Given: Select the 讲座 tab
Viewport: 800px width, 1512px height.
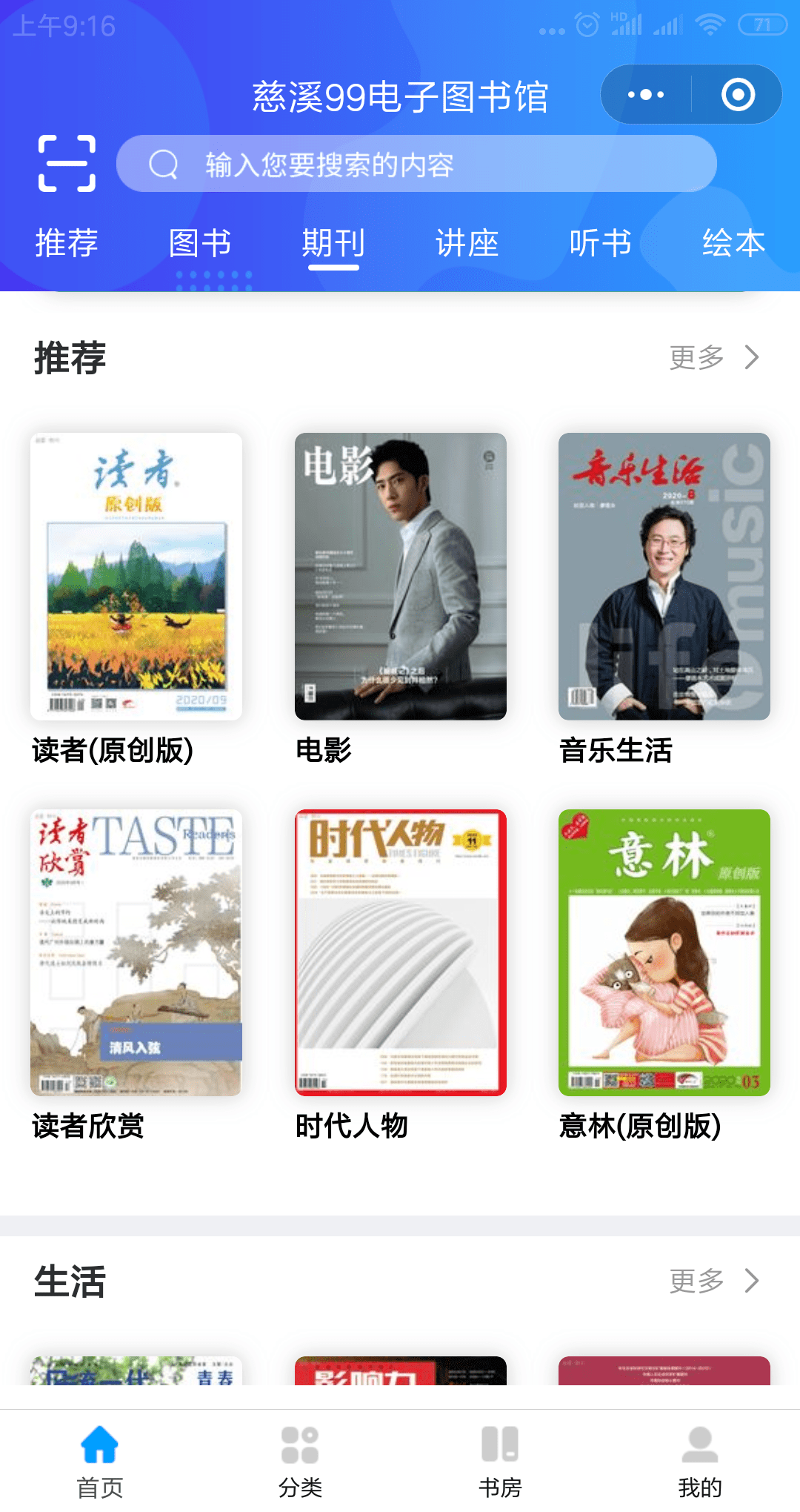Looking at the screenshot, I should tap(467, 243).
